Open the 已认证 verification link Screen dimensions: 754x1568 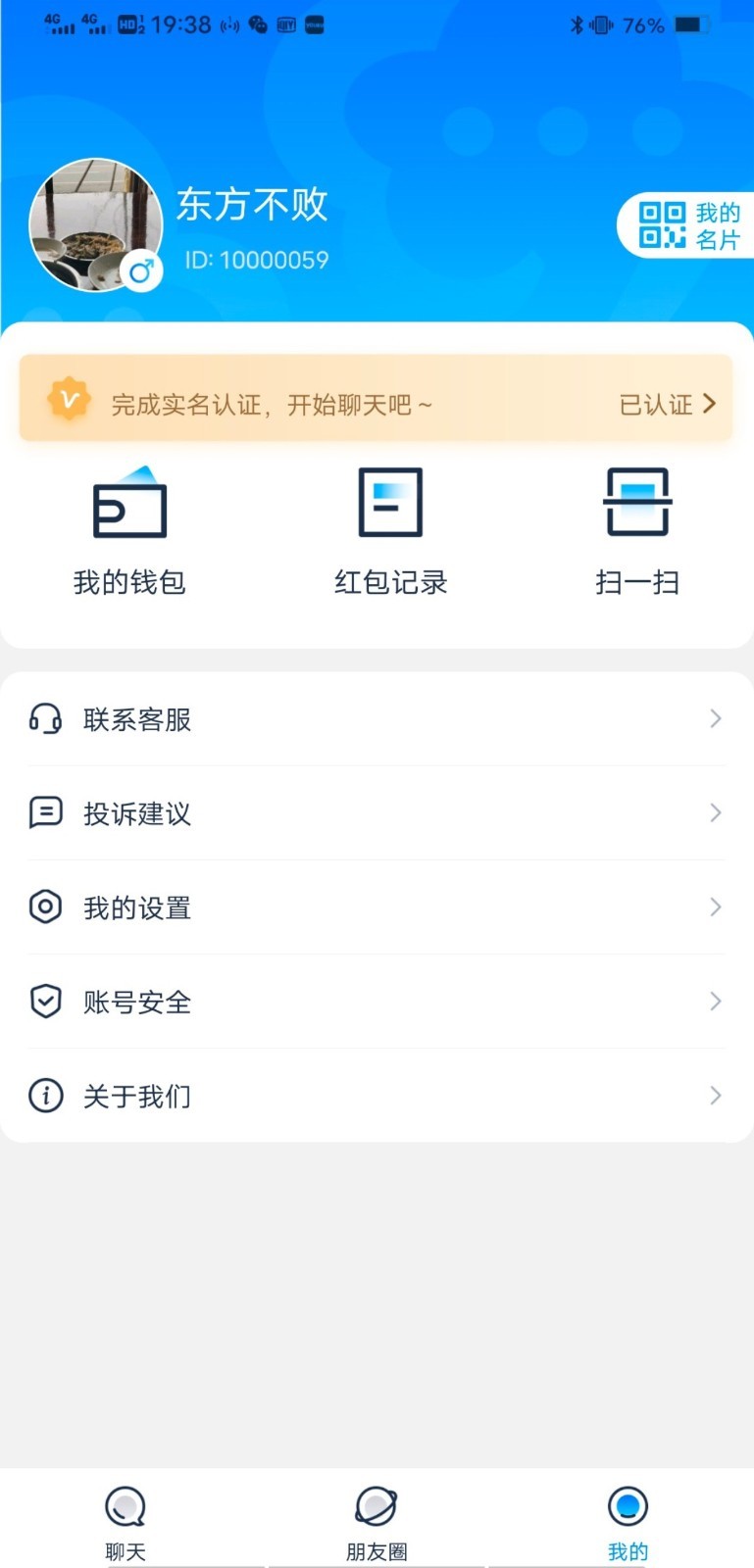click(x=656, y=402)
